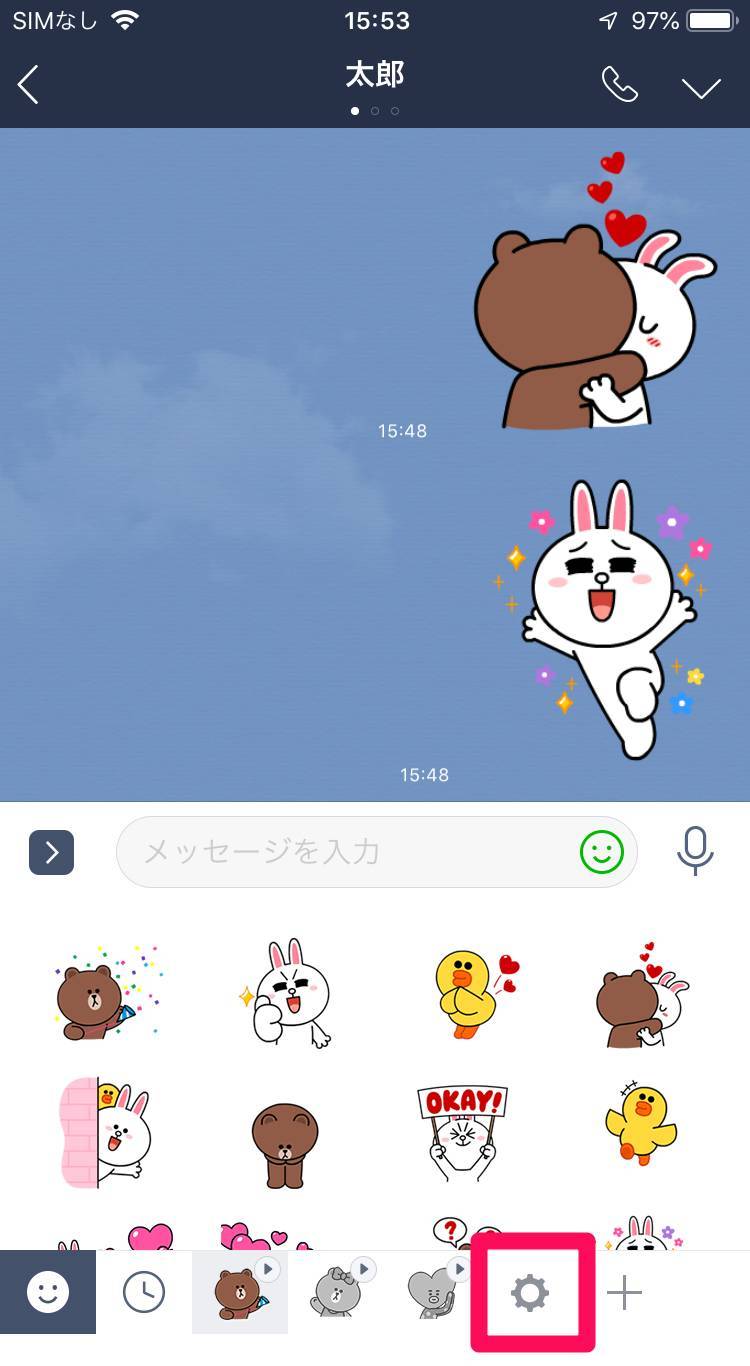Expand the chat options dropdown arrow
The height and width of the screenshot is (1366, 750).
click(701, 87)
